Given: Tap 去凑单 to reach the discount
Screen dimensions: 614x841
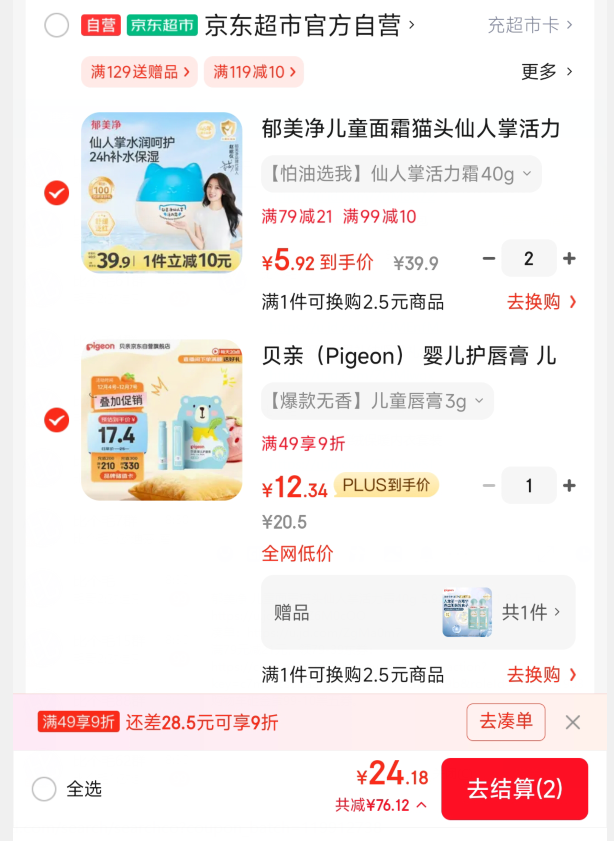Looking at the screenshot, I should point(505,721).
